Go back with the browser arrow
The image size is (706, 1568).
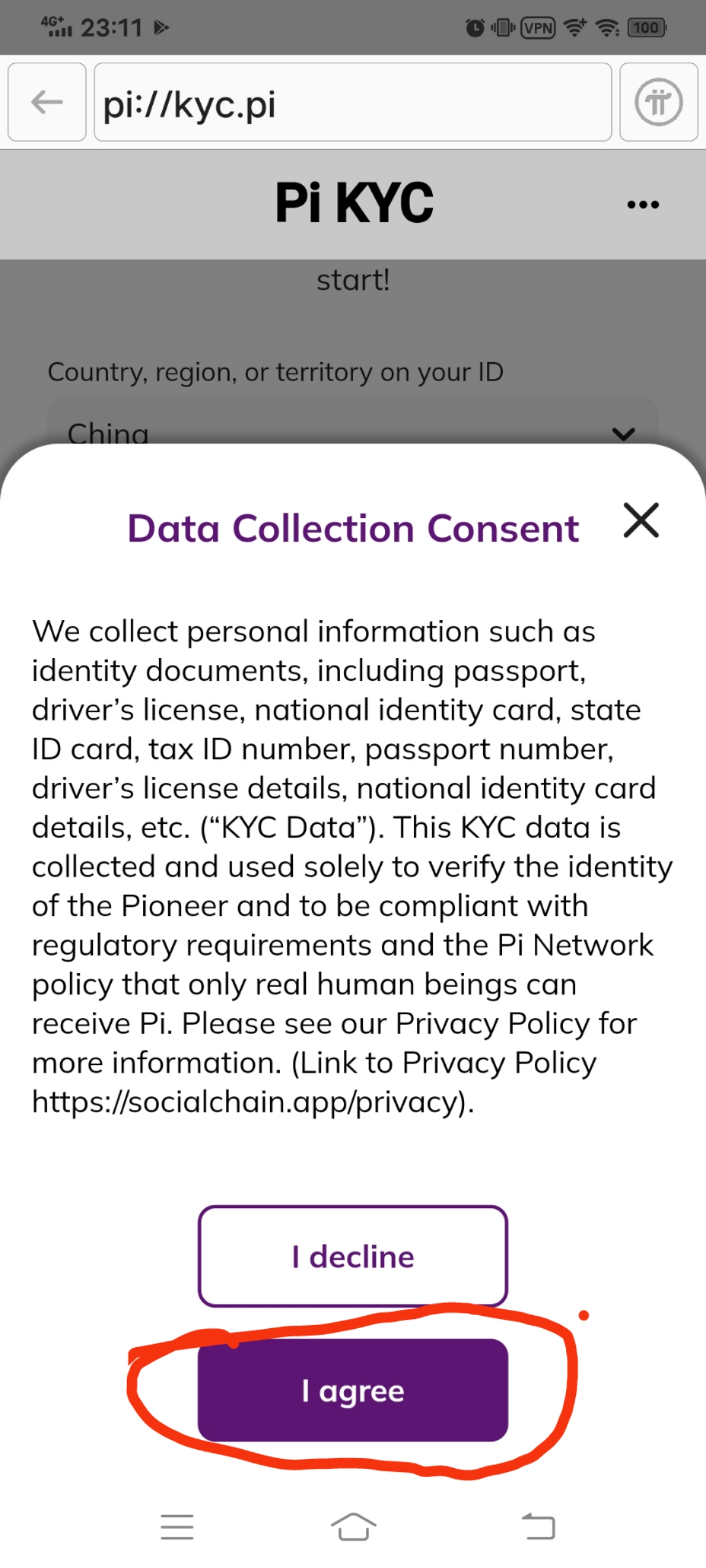point(47,102)
